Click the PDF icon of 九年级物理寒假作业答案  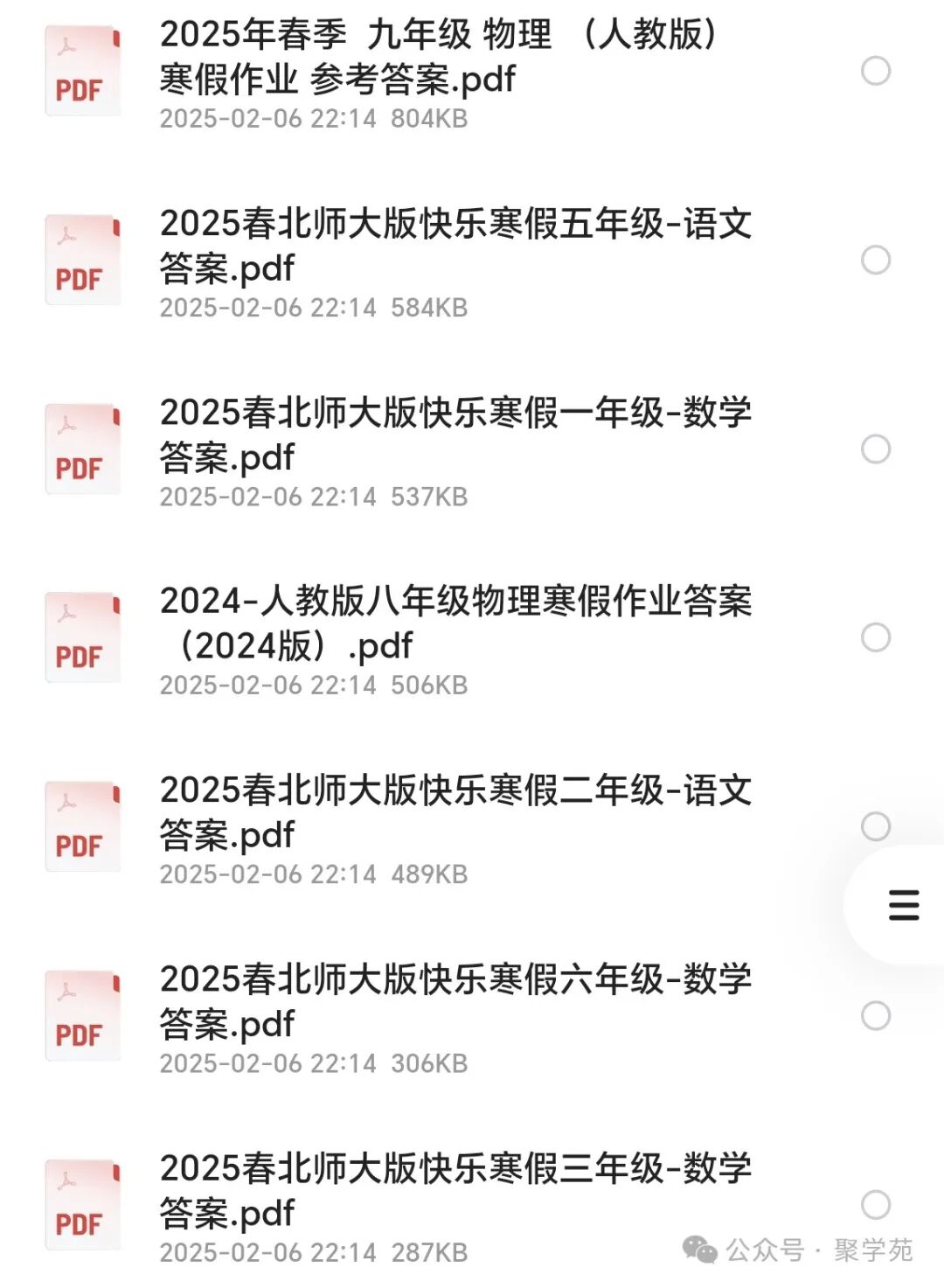pyautogui.click(x=83, y=68)
